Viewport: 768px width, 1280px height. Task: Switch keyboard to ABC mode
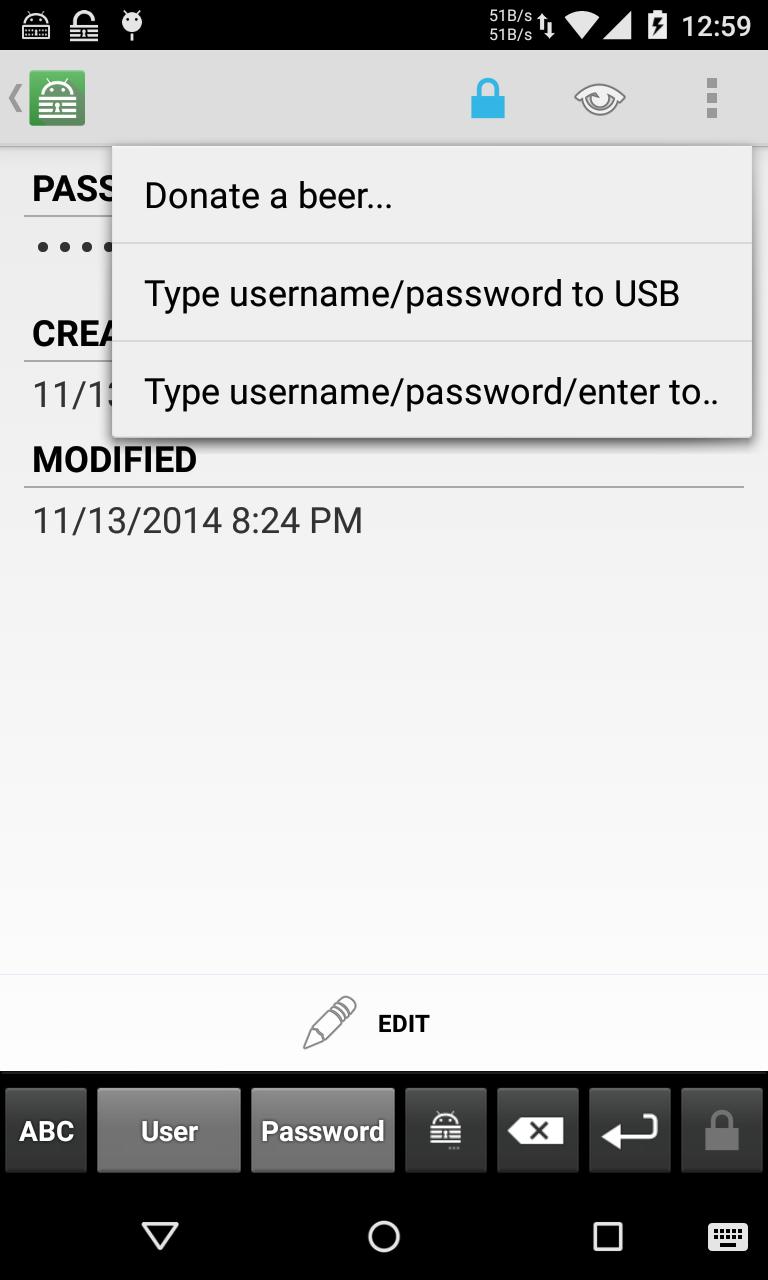click(47, 1131)
